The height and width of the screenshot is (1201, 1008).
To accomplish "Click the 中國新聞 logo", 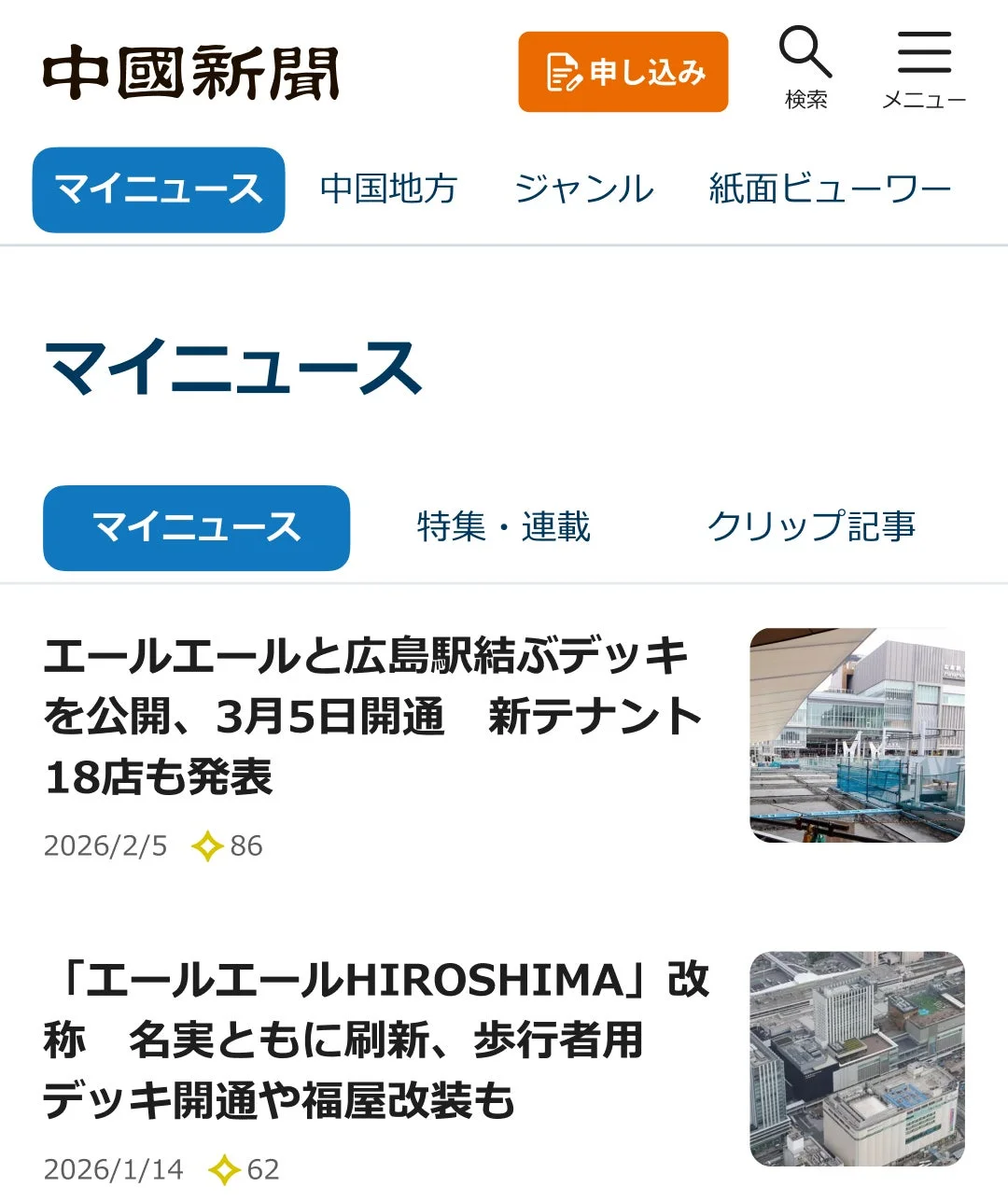I will tap(191, 73).
